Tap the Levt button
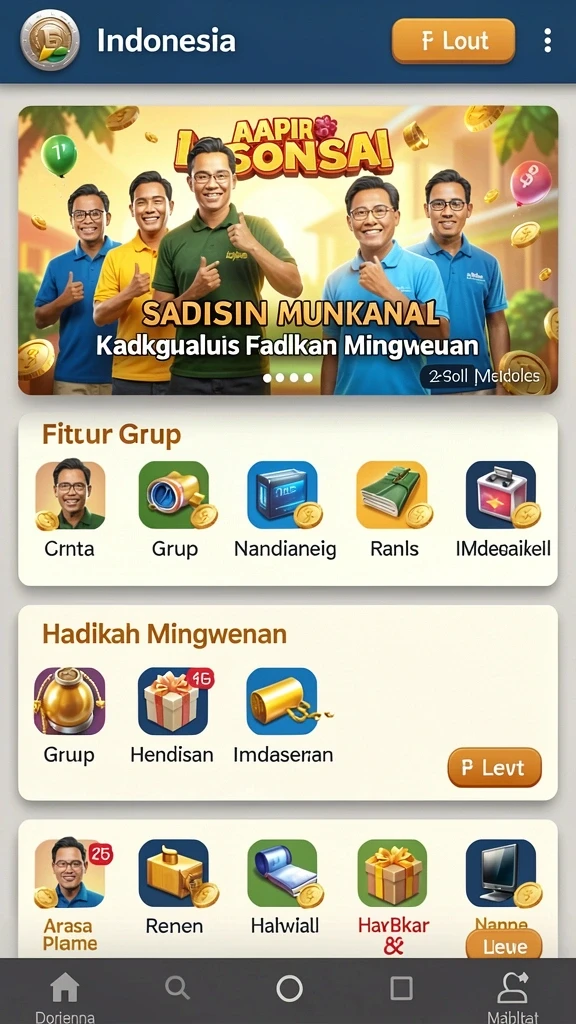Screen dimensions: 576x1024 [x=494, y=767]
